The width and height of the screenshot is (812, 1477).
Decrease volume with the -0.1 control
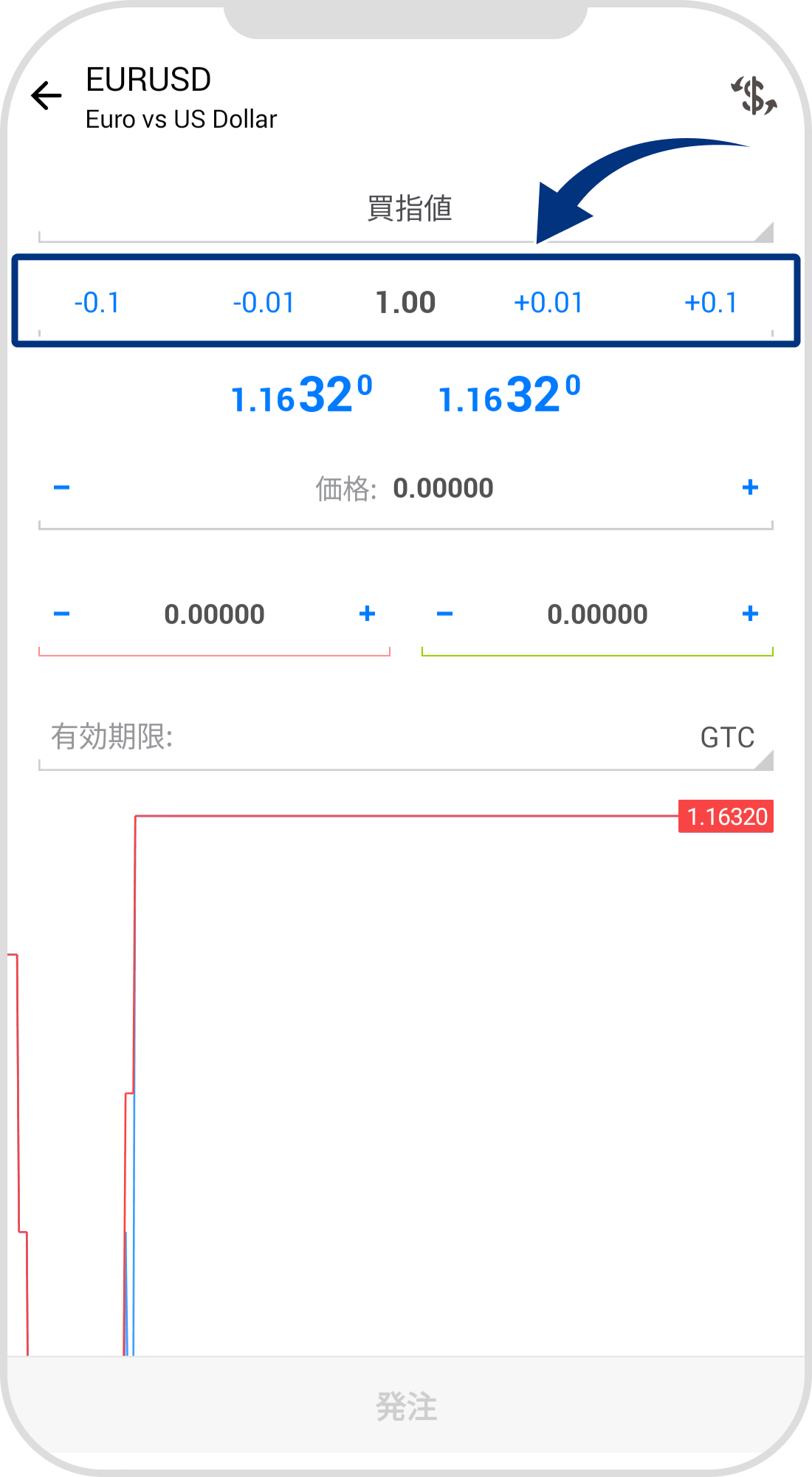point(98,301)
